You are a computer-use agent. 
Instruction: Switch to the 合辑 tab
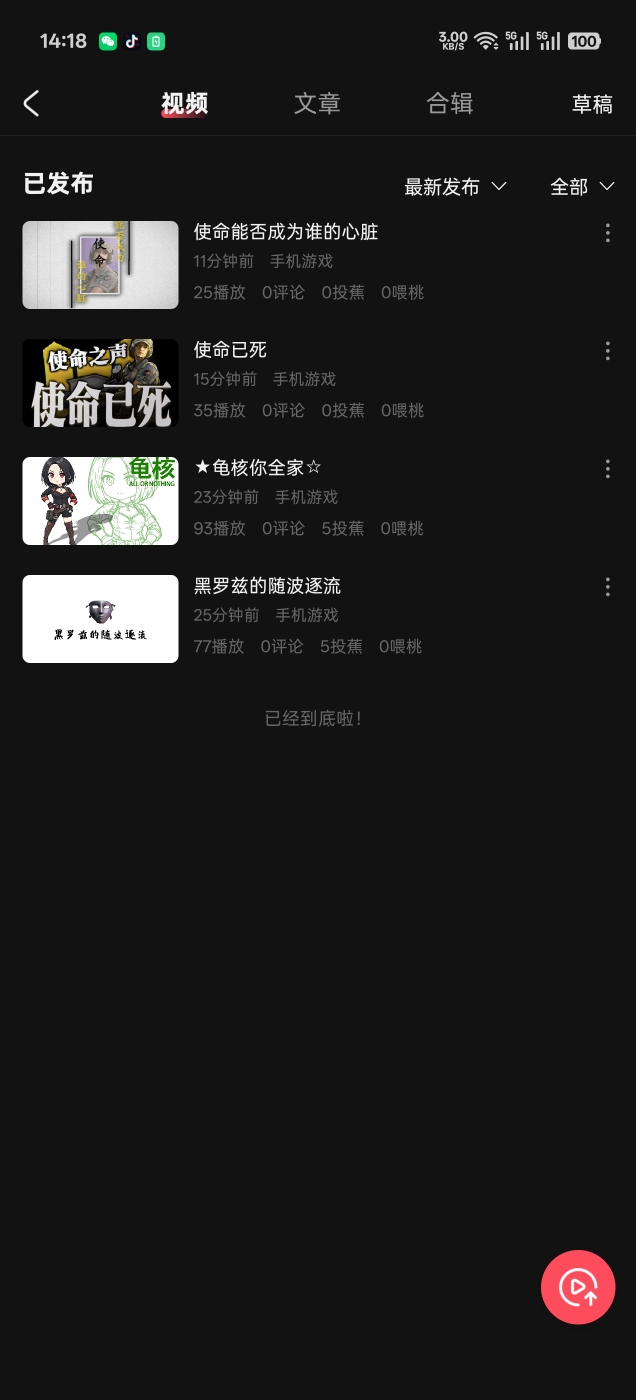click(x=449, y=103)
